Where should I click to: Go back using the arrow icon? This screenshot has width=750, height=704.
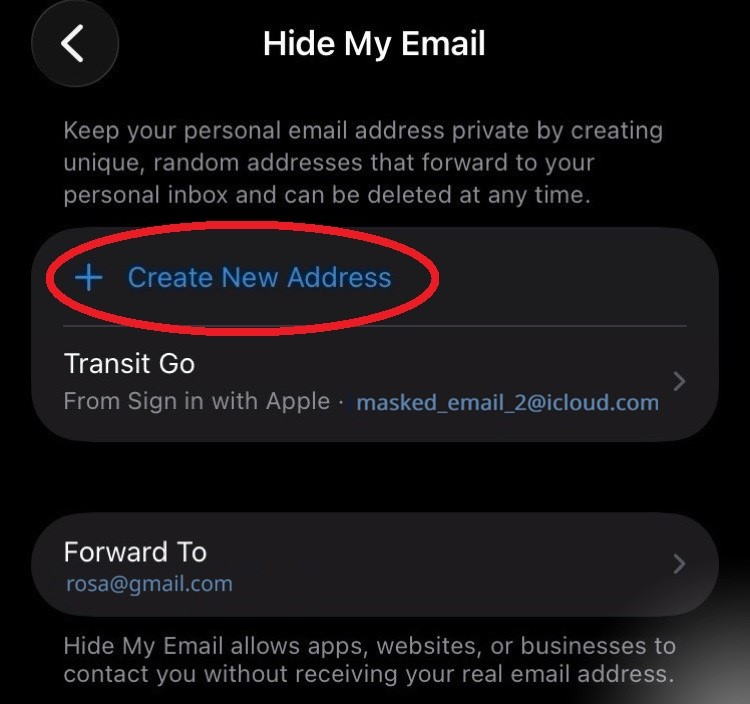tap(74, 44)
